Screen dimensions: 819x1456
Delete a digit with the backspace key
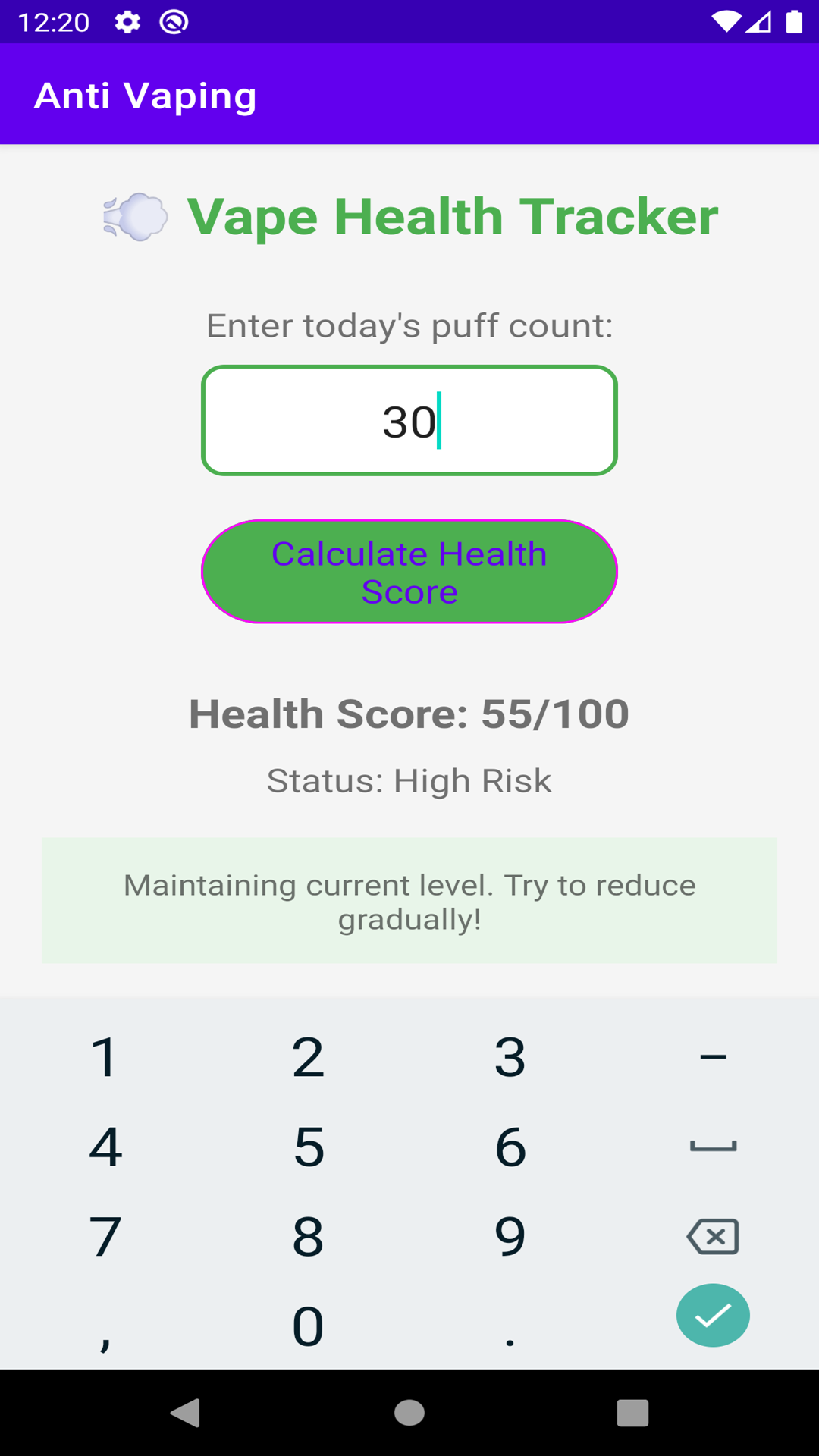712,1237
